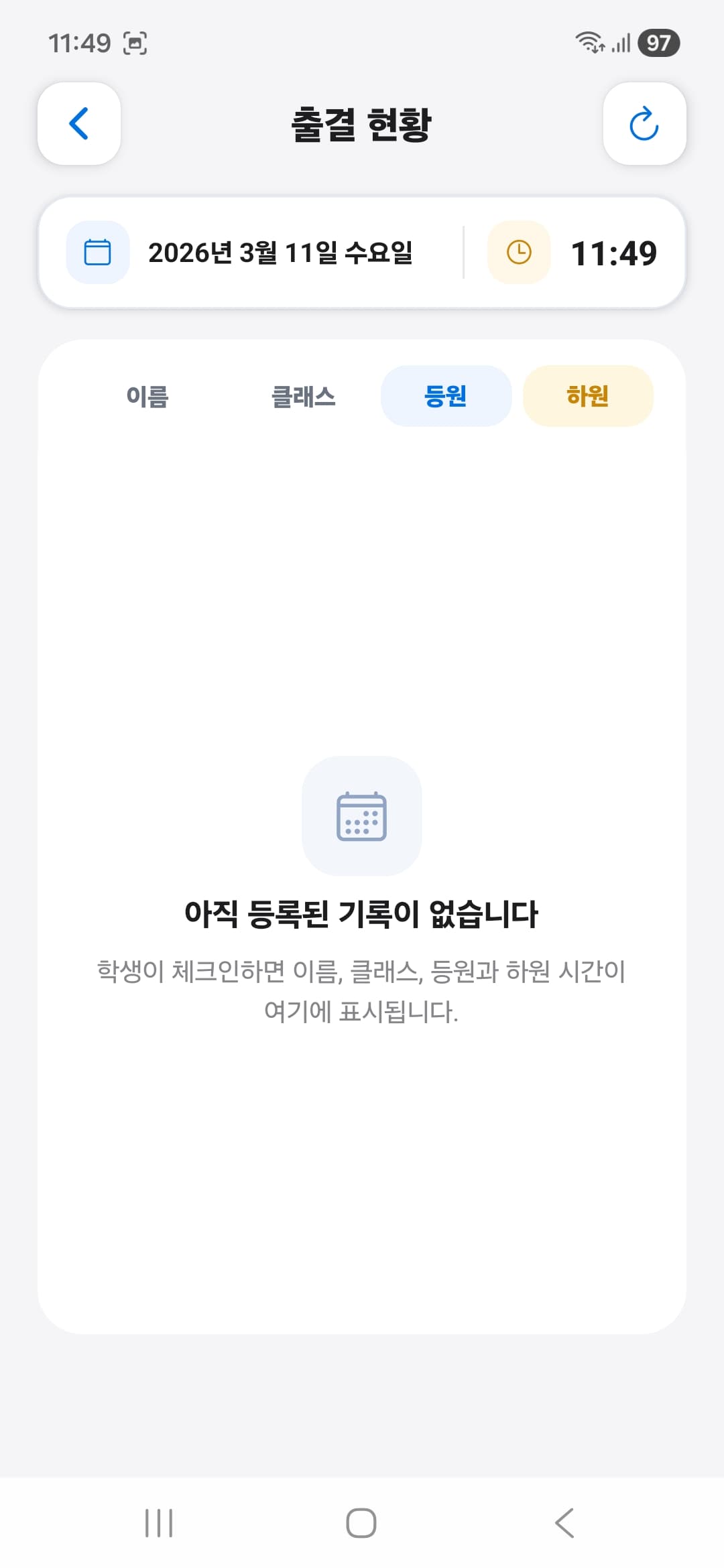This screenshot has height=1568, width=724.
Task: Open the calendar date picker icon
Action: click(97, 253)
